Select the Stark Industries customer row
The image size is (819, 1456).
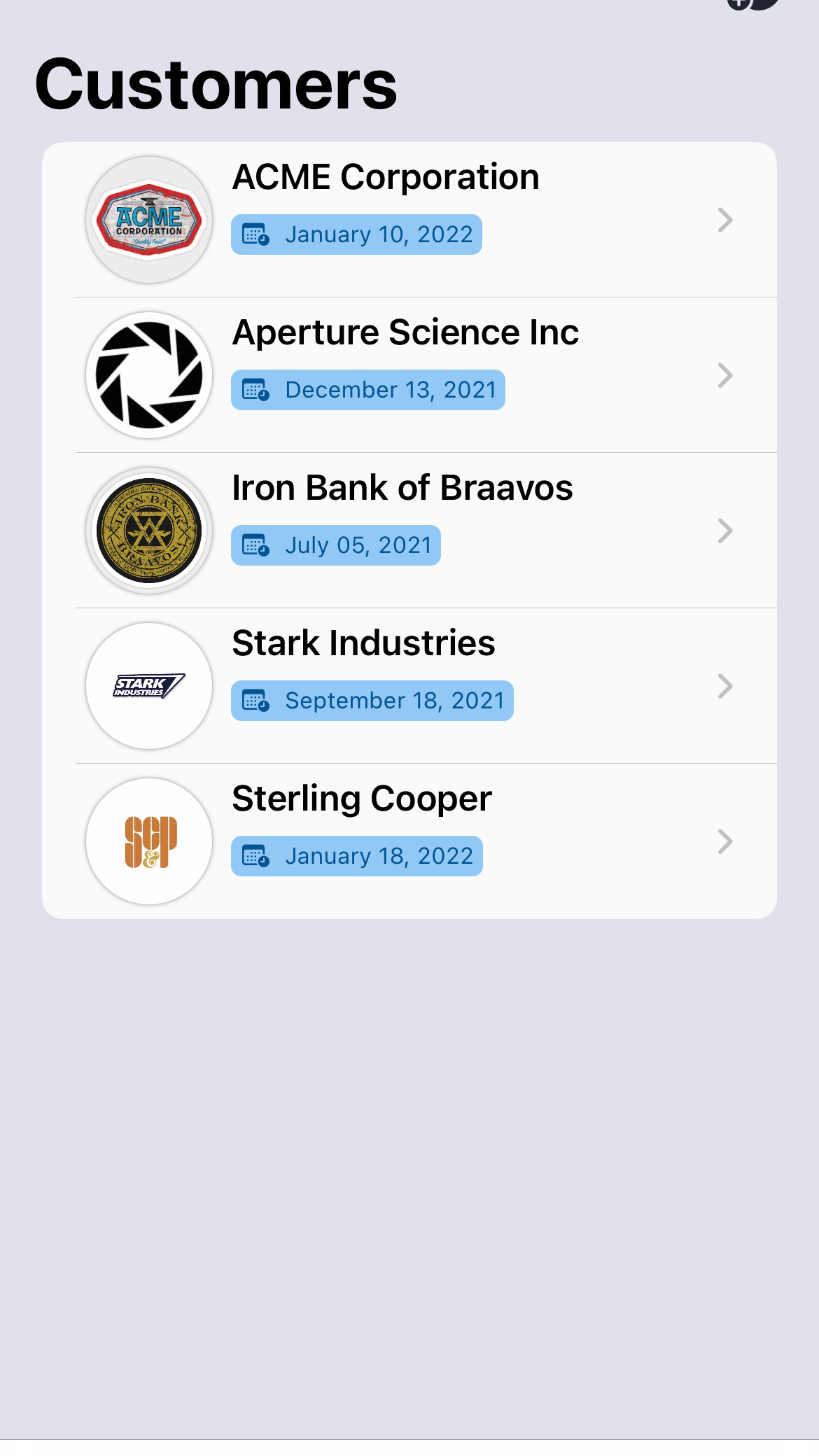[x=409, y=686]
